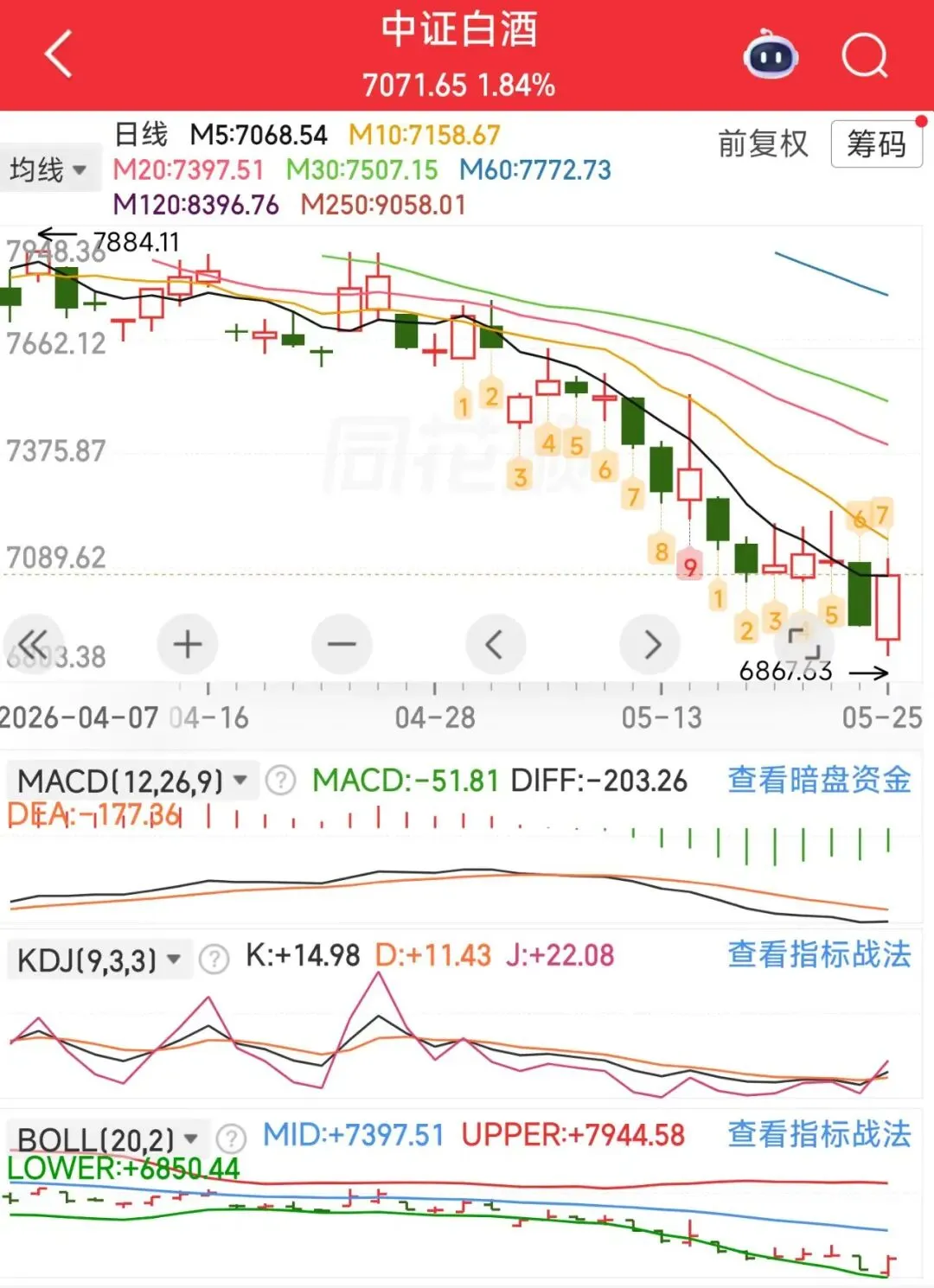This screenshot has height=1288, width=934.
Task: Jump to earliest data with double-arrow button
Action: tap(35, 644)
